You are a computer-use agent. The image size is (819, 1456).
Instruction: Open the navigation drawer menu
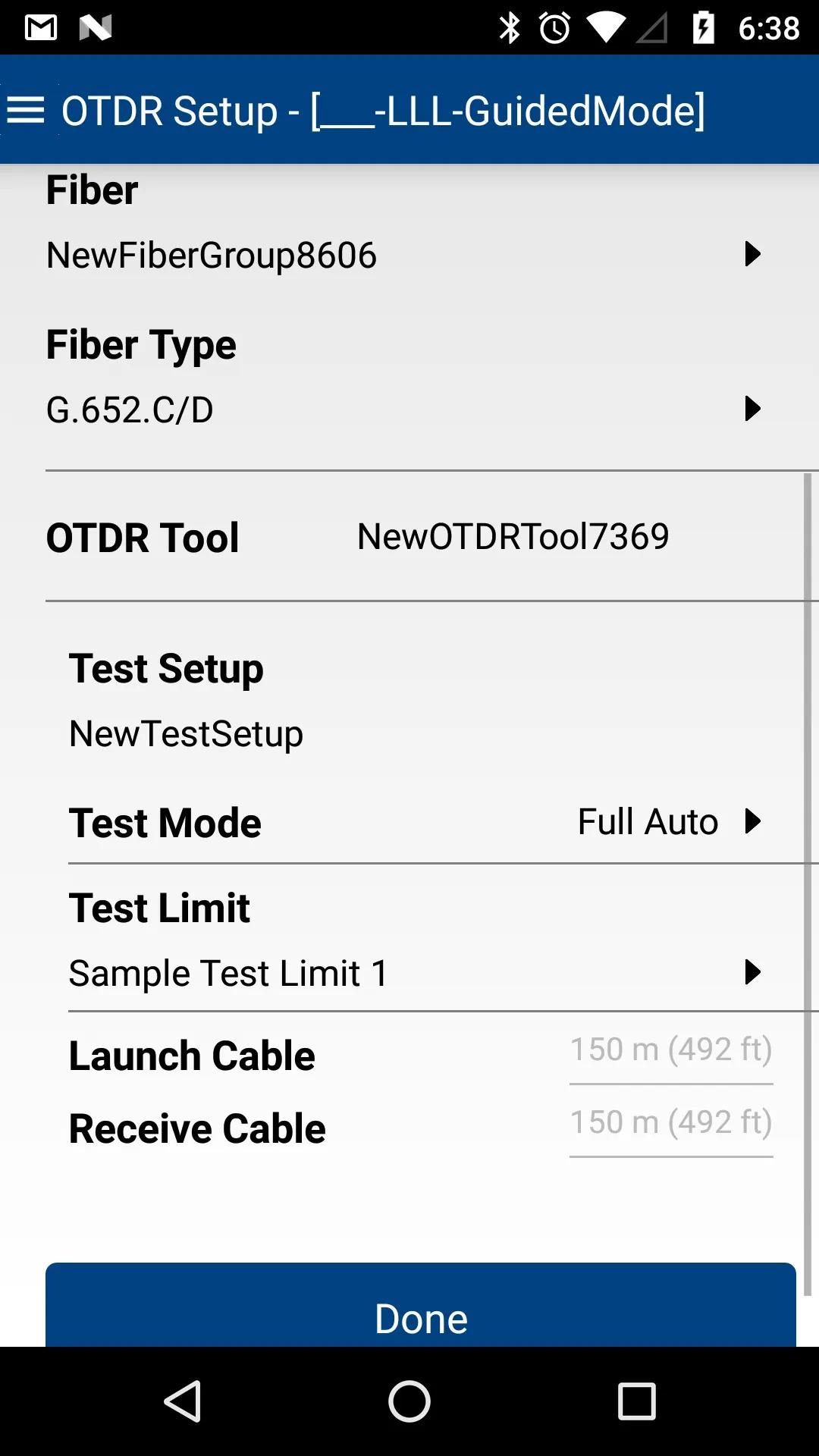tap(27, 109)
